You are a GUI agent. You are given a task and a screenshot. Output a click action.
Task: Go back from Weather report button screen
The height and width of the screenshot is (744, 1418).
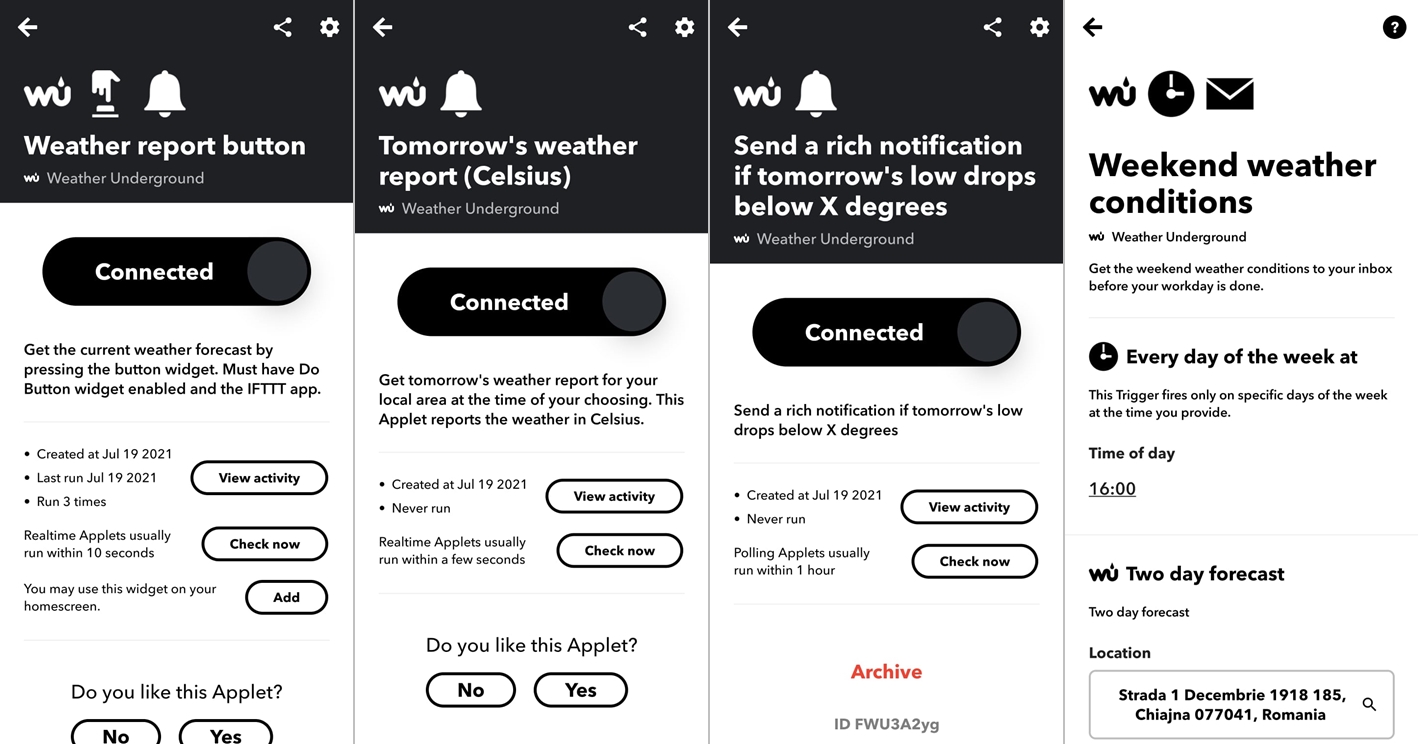(28, 27)
